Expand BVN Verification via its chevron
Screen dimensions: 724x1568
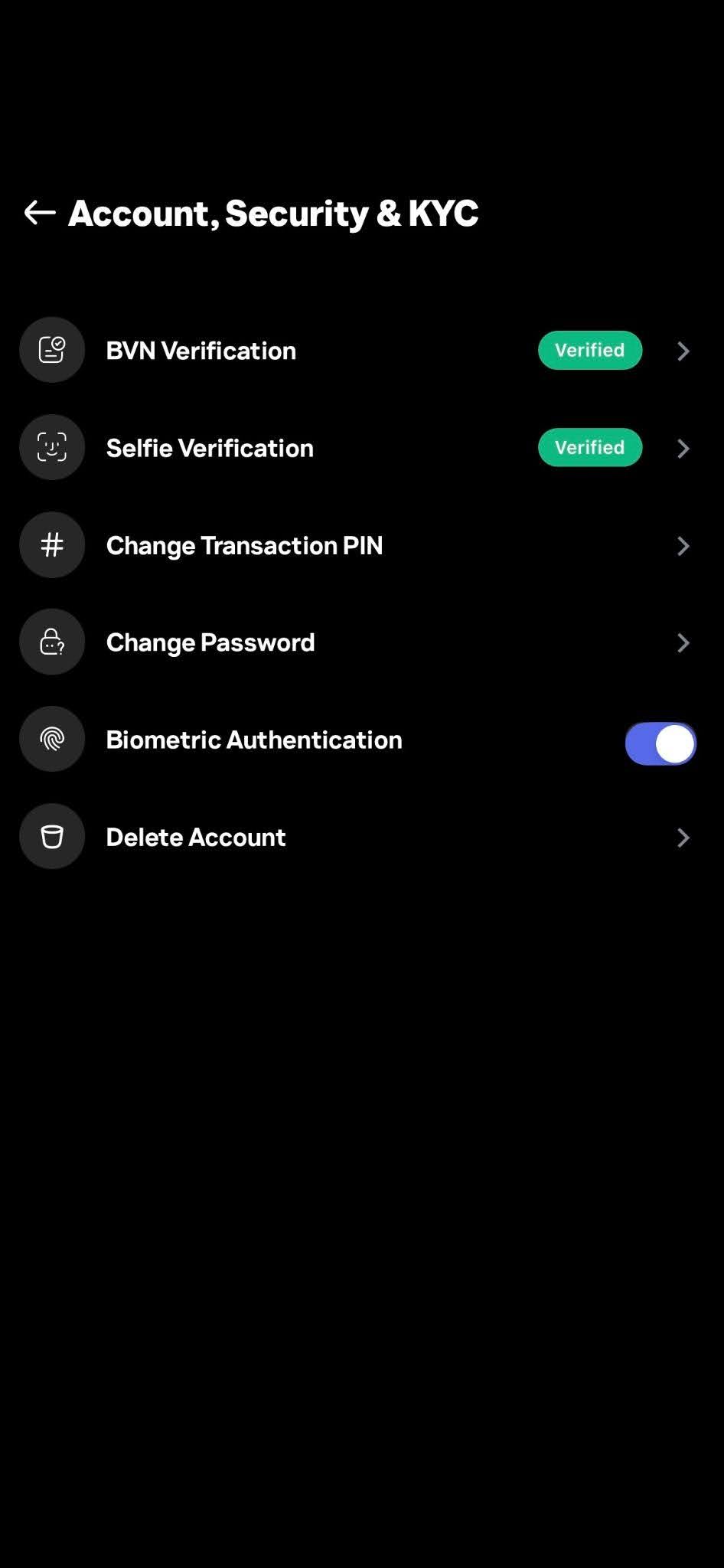tap(683, 351)
